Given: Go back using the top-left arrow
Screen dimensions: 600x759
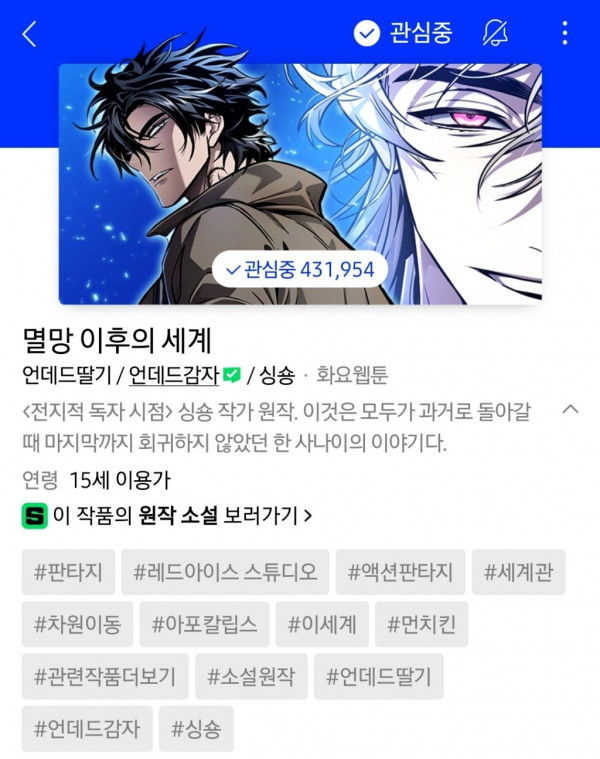Looking at the screenshot, I should (x=29, y=34).
